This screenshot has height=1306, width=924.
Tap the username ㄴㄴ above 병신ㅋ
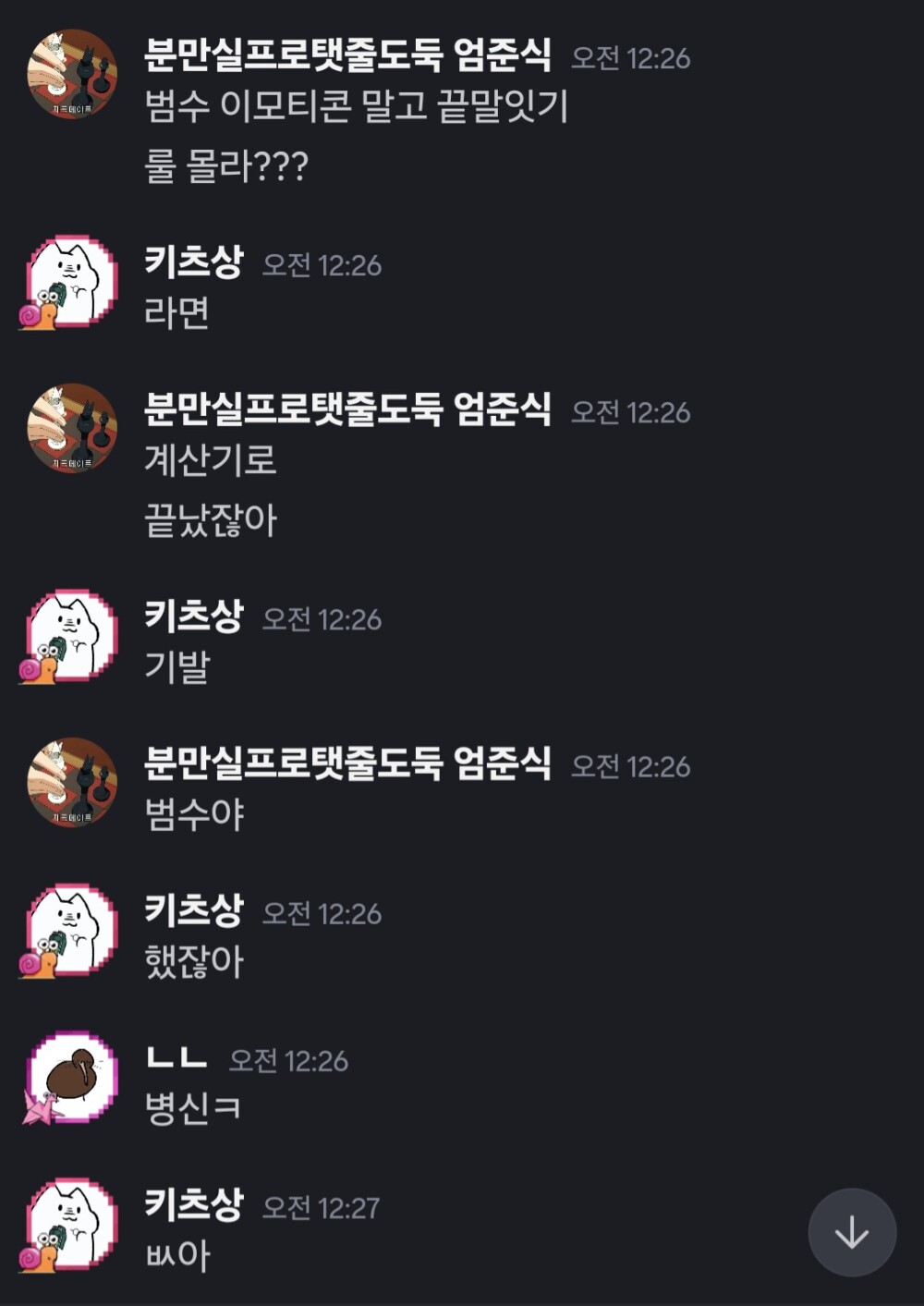(176, 1058)
